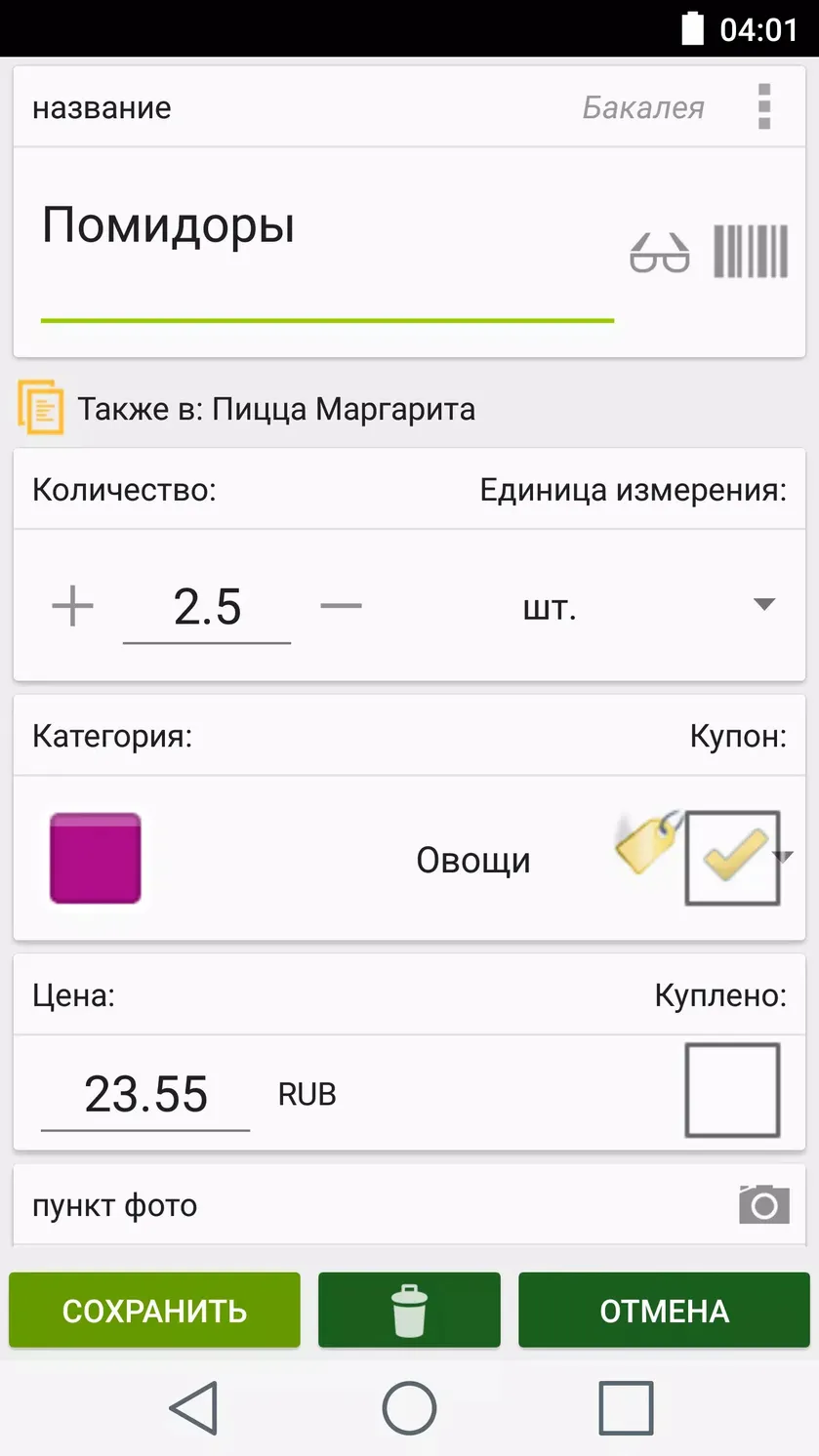The image size is (819, 1456).
Task: Edit the price field 23.55
Action: (145, 1095)
